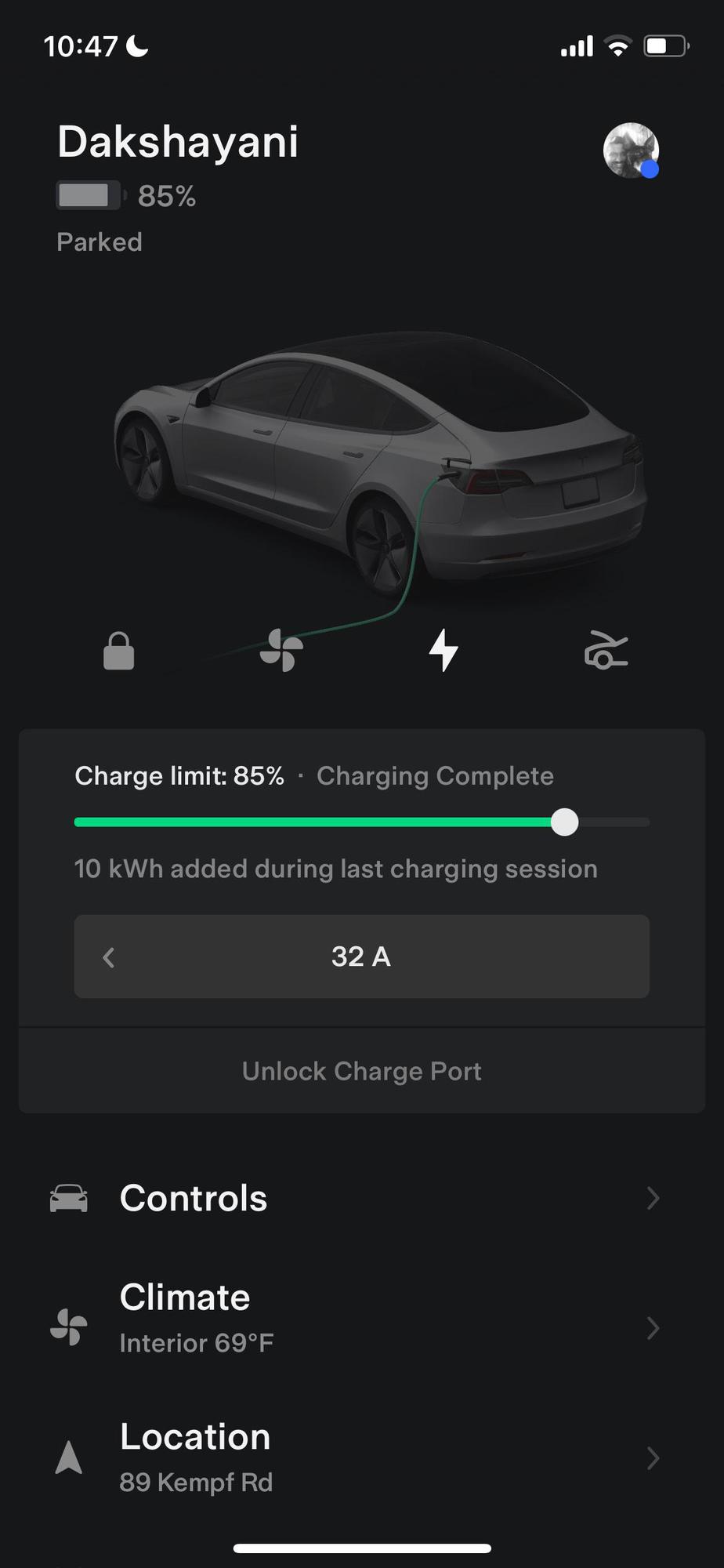Tap the charging lightning bolt icon
724x1568 pixels.
coord(443,651)
